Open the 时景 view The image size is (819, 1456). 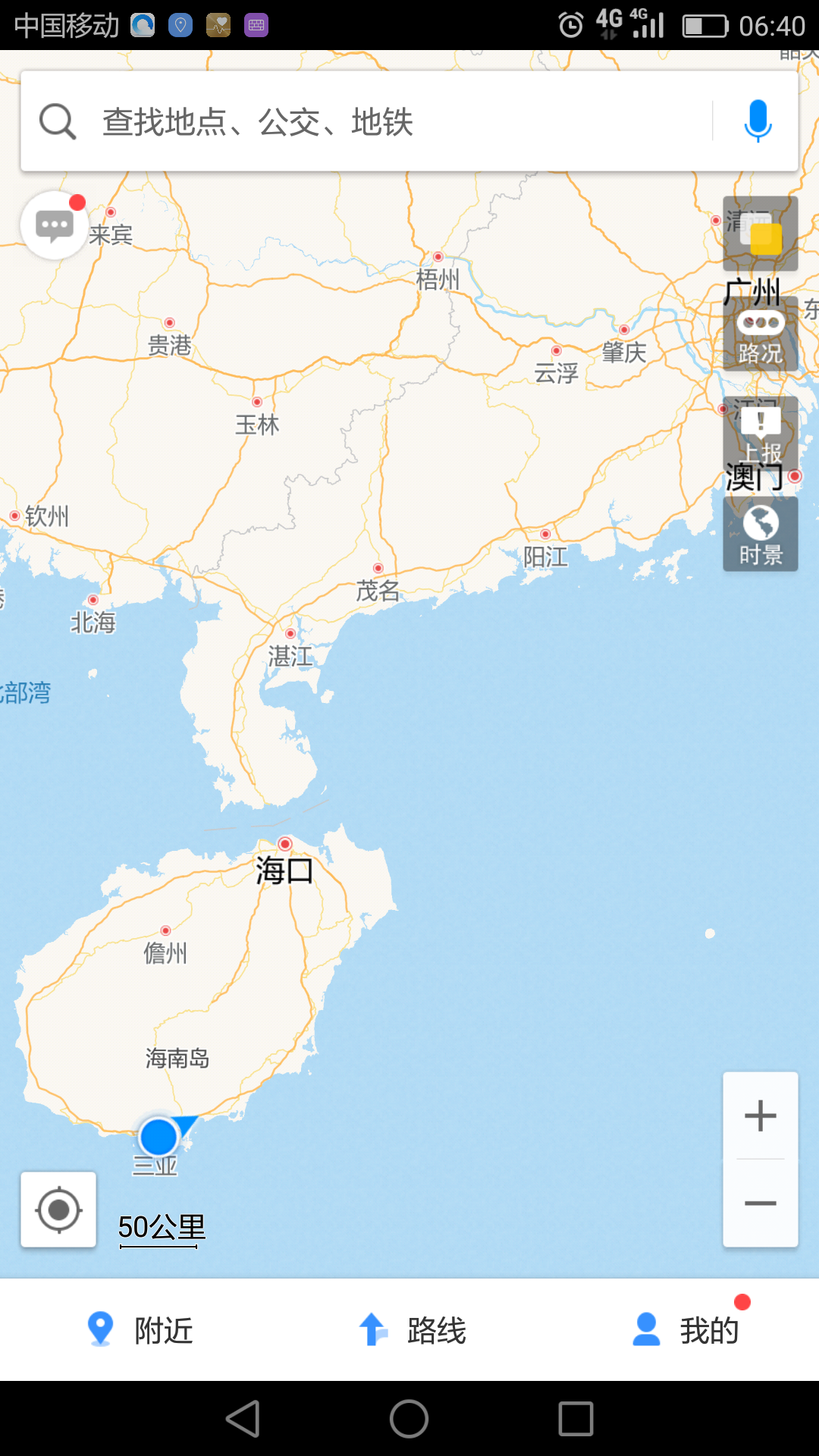coord(761,534)
